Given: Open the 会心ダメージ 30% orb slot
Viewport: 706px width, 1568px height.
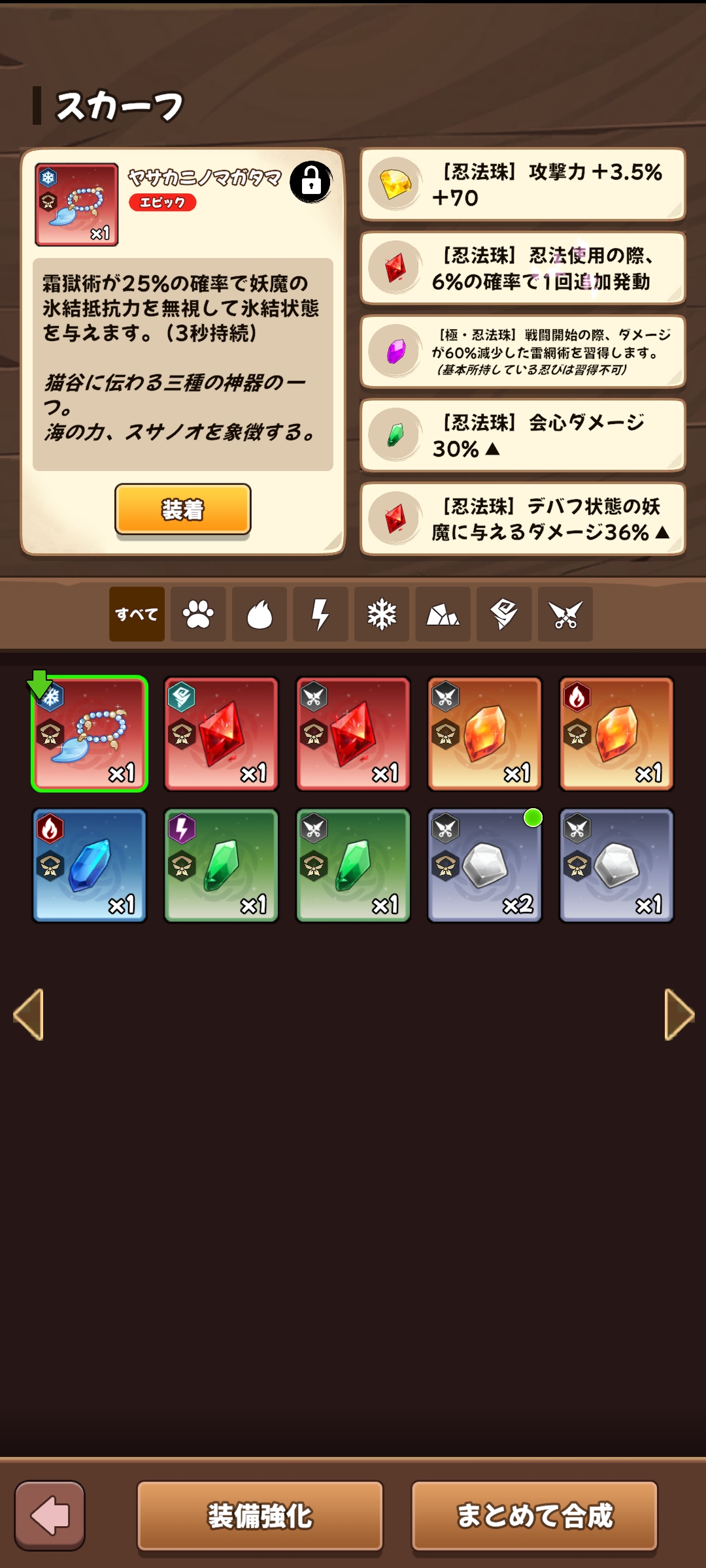Looking at the screenshot, I should tap(522, 435).
